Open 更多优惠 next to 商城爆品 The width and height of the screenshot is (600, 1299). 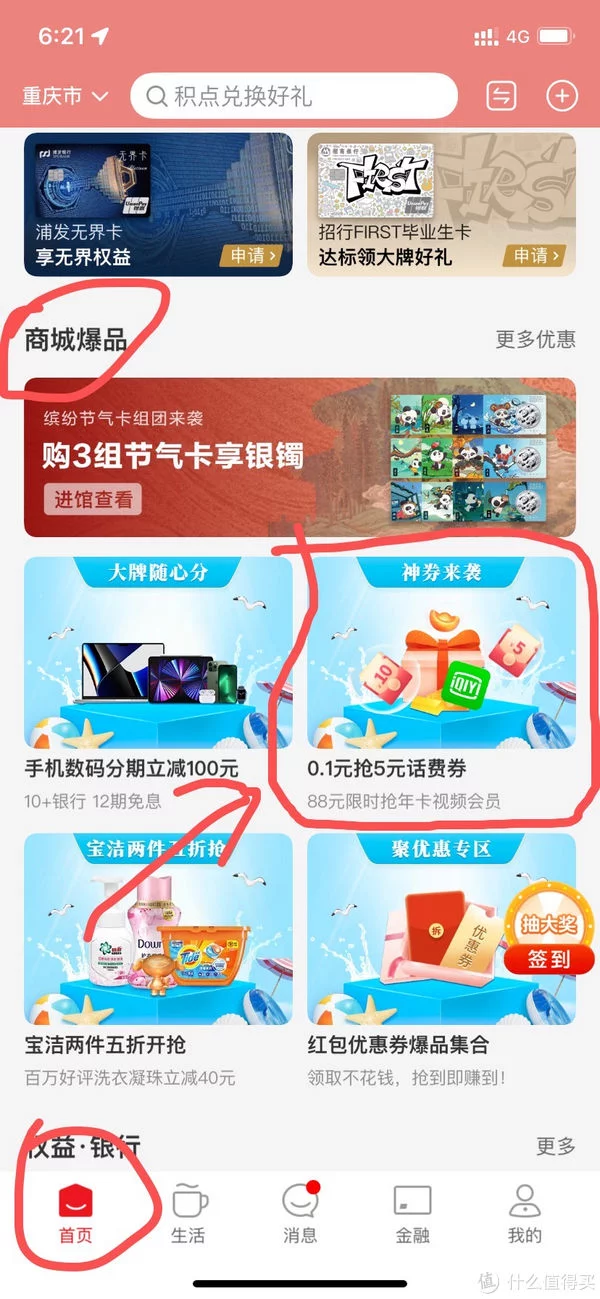click(535, 339)
